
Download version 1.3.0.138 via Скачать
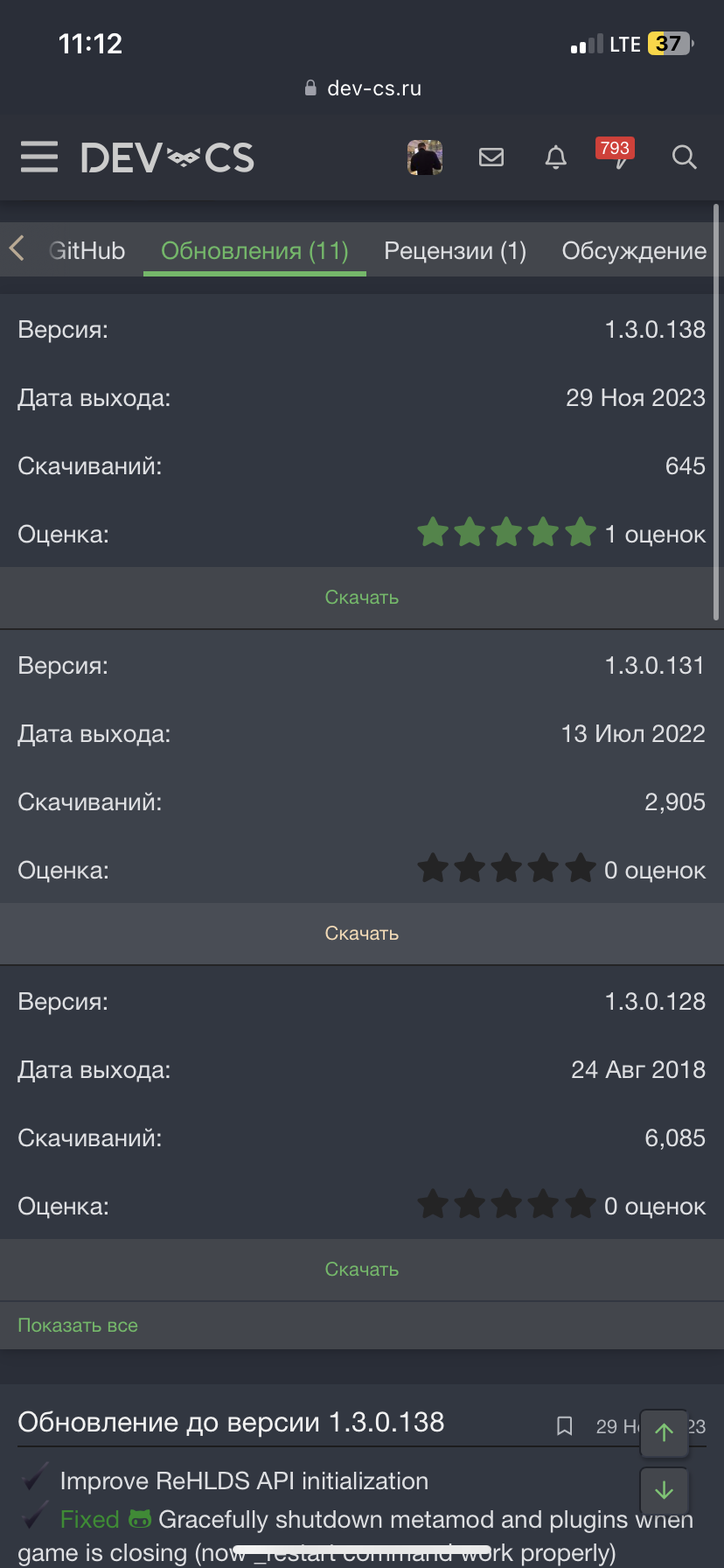362,598
